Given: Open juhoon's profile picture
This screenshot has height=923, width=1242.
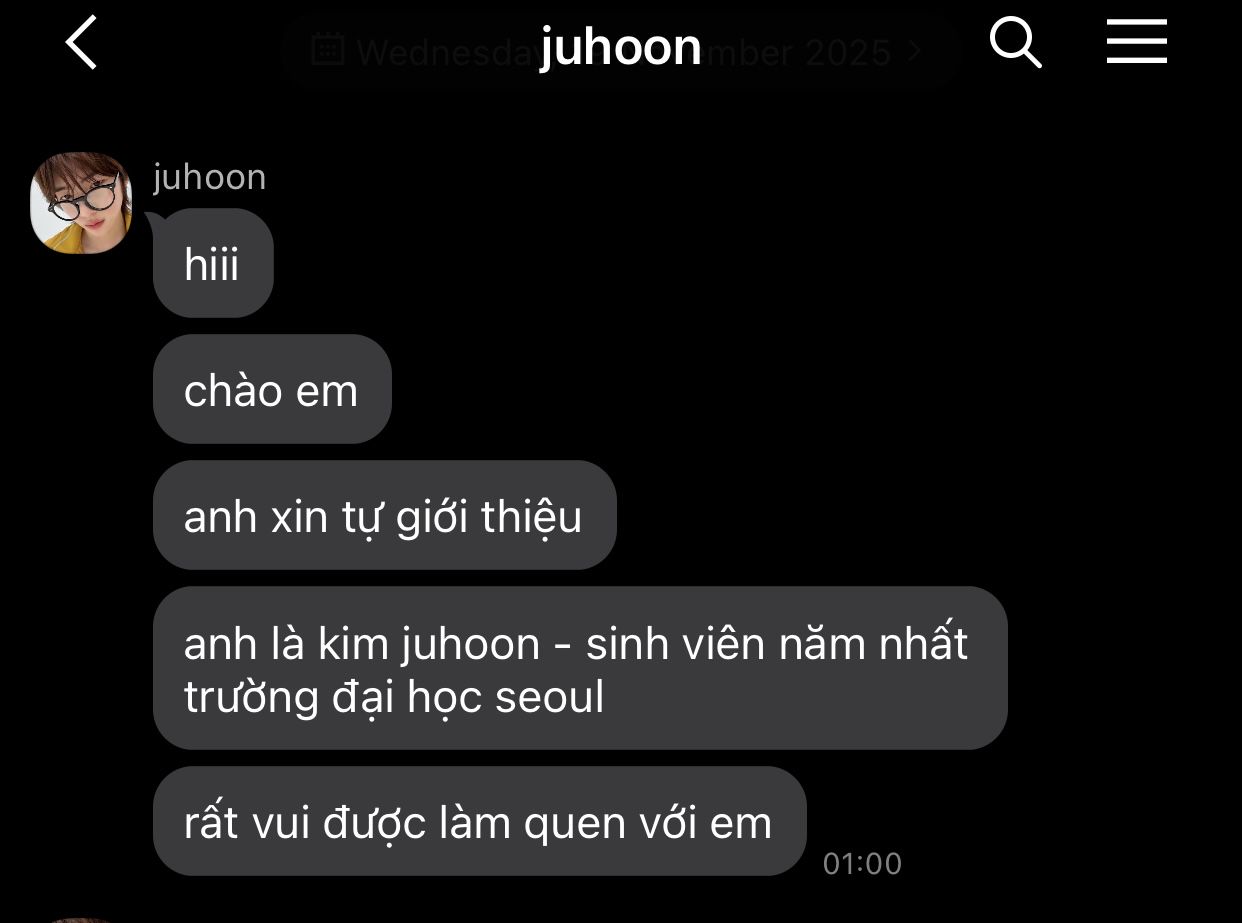Looking at the screenshot, I should pos(82,203).
